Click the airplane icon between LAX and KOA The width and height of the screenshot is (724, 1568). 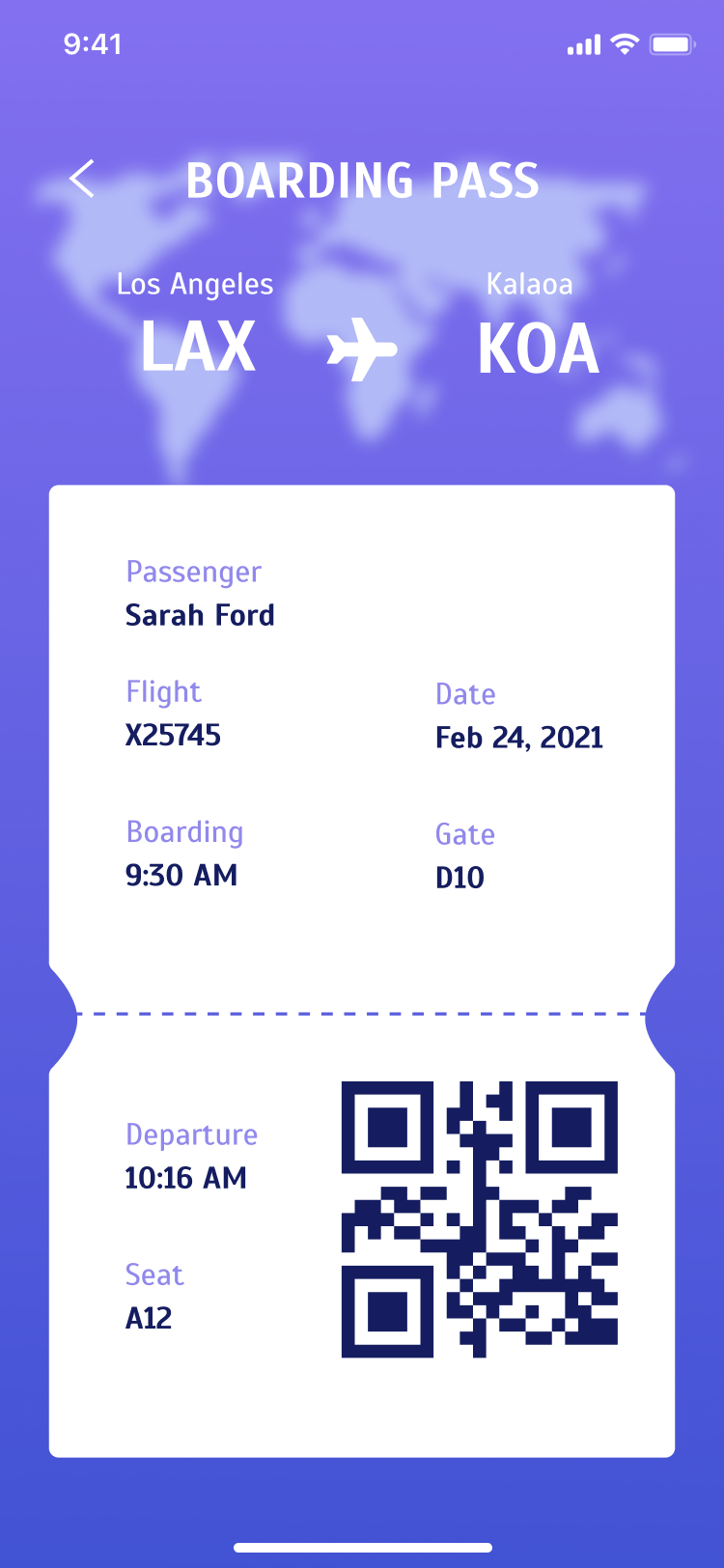pos(361,348)
